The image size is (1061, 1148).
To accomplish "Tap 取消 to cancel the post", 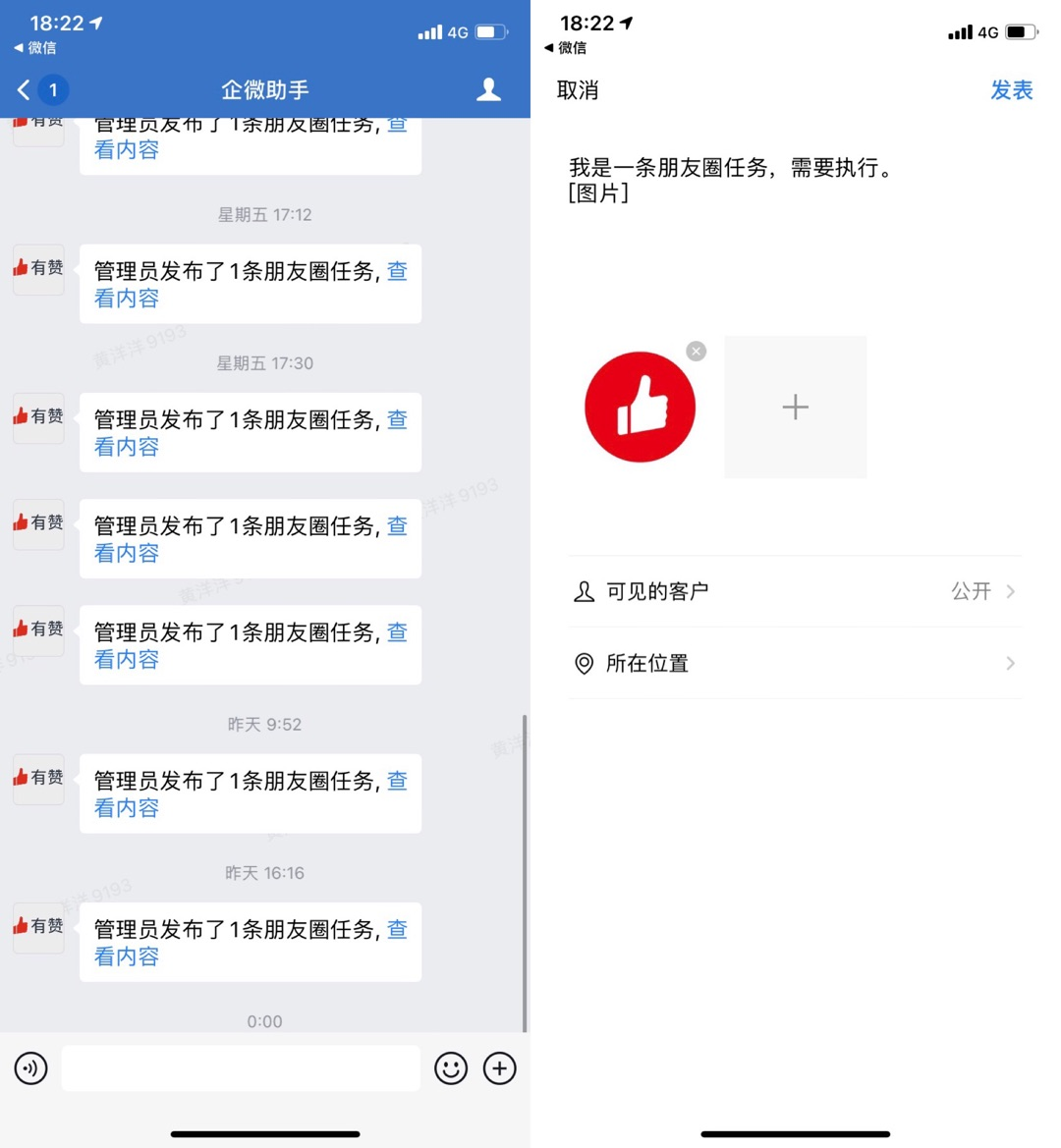I will (578, 90).
